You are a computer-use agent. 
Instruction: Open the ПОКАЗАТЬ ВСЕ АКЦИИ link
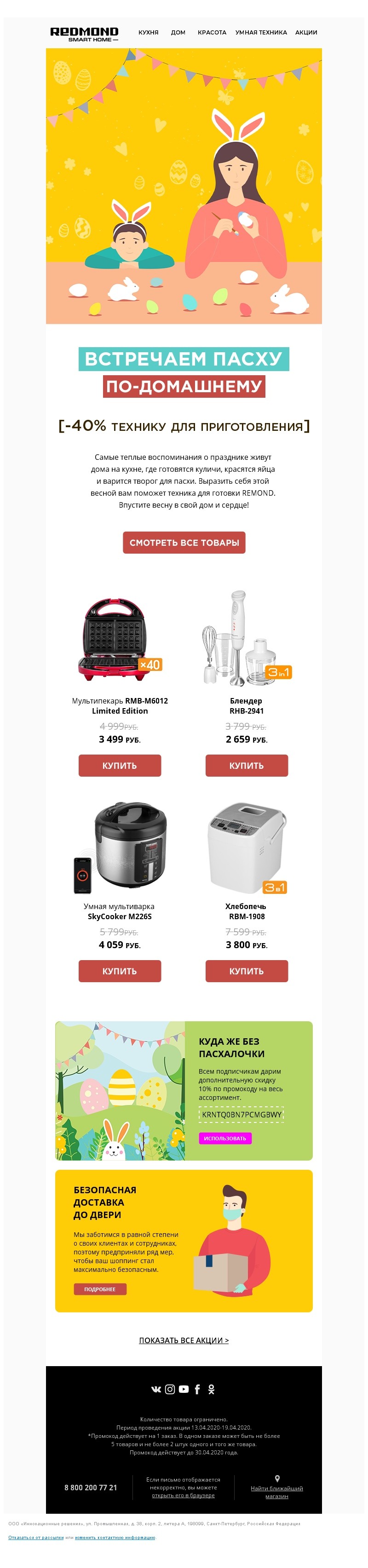[184, 1340]
